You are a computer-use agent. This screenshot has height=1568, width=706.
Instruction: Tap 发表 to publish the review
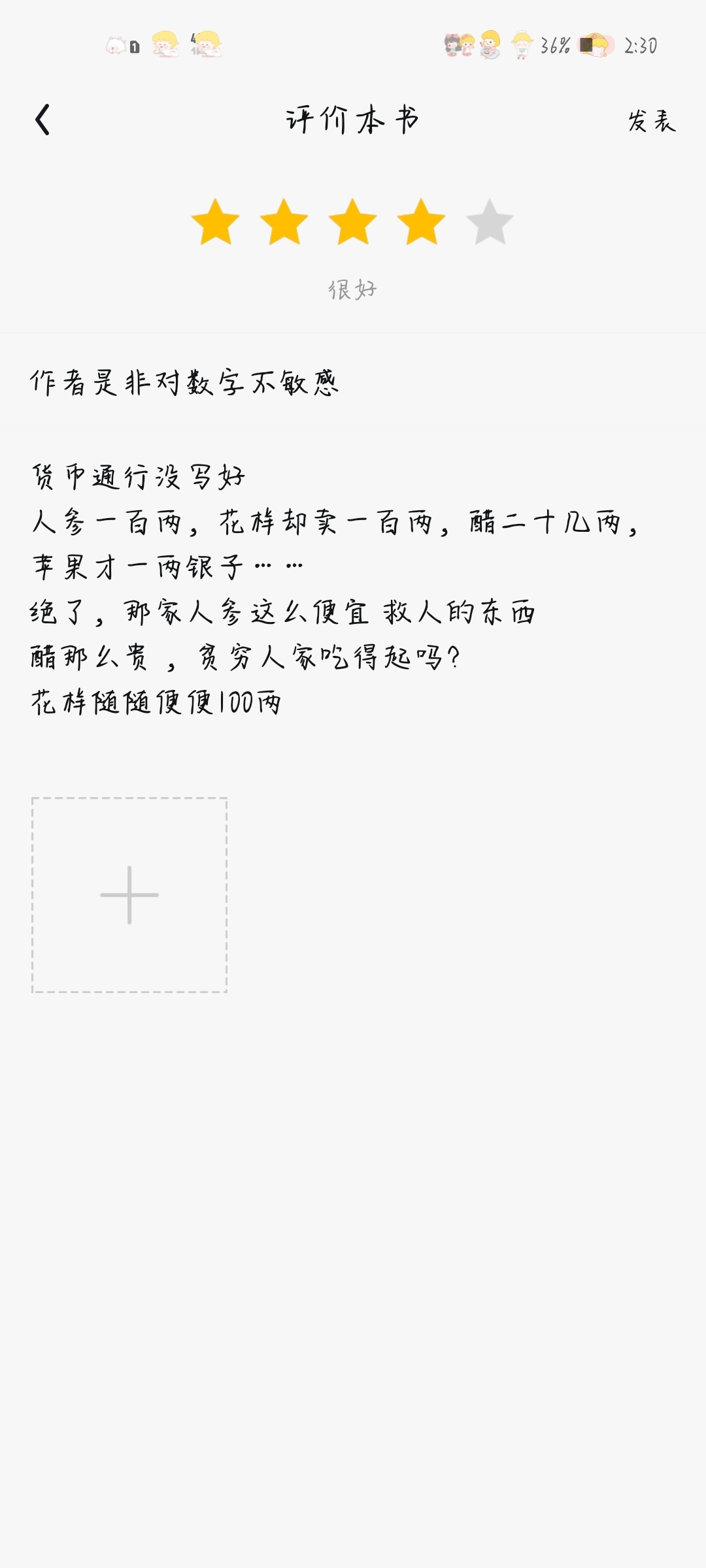tap(651, 121)
